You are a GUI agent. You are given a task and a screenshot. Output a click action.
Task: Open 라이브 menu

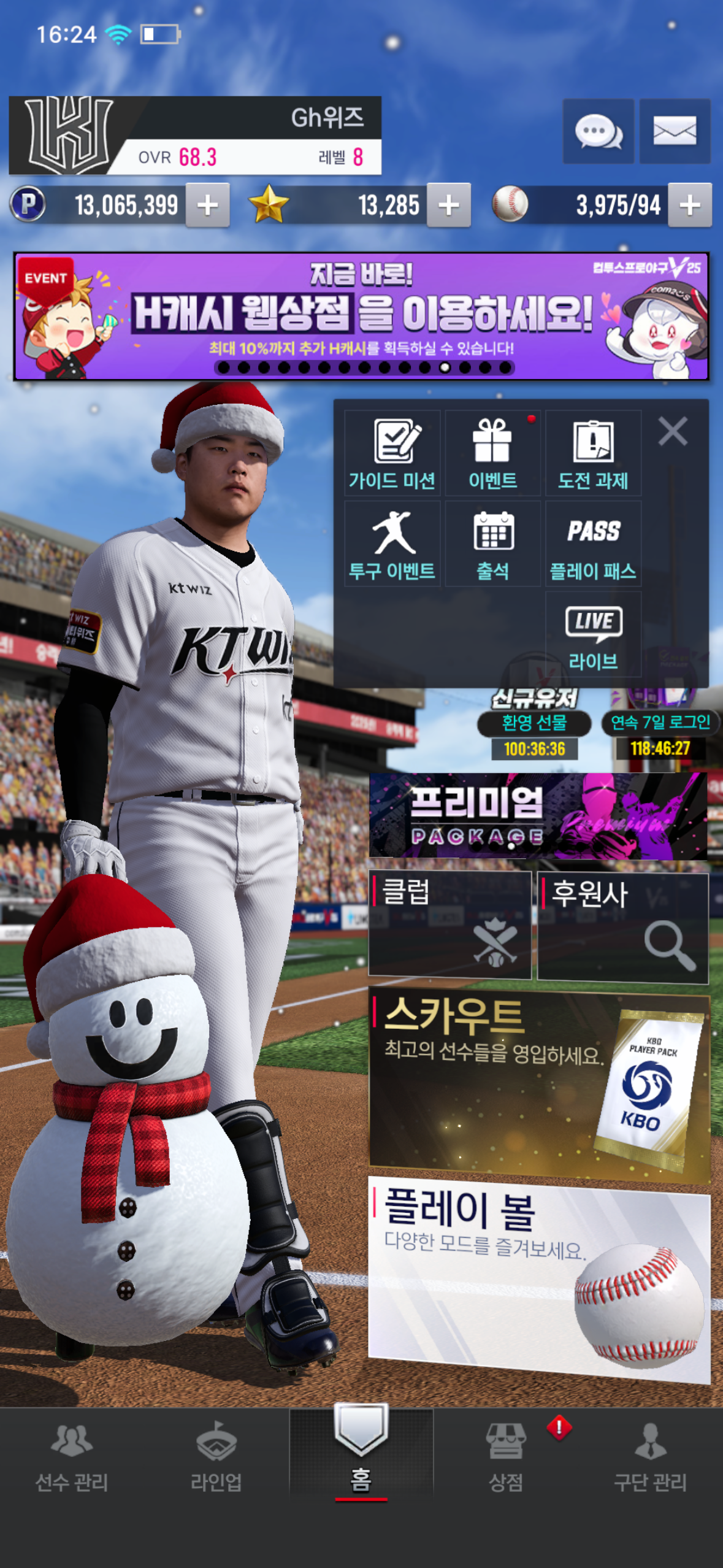click(x=593, y=635)
